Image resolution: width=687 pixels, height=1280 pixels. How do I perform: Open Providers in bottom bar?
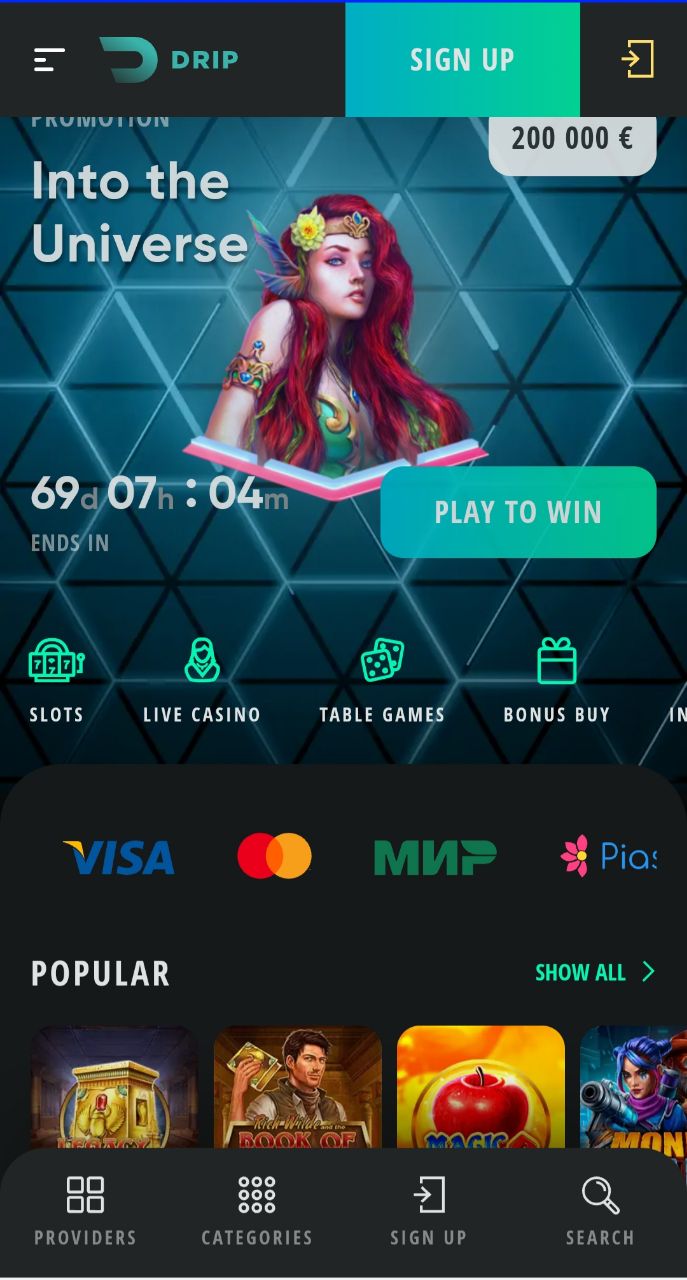(x=85, y=1211)
